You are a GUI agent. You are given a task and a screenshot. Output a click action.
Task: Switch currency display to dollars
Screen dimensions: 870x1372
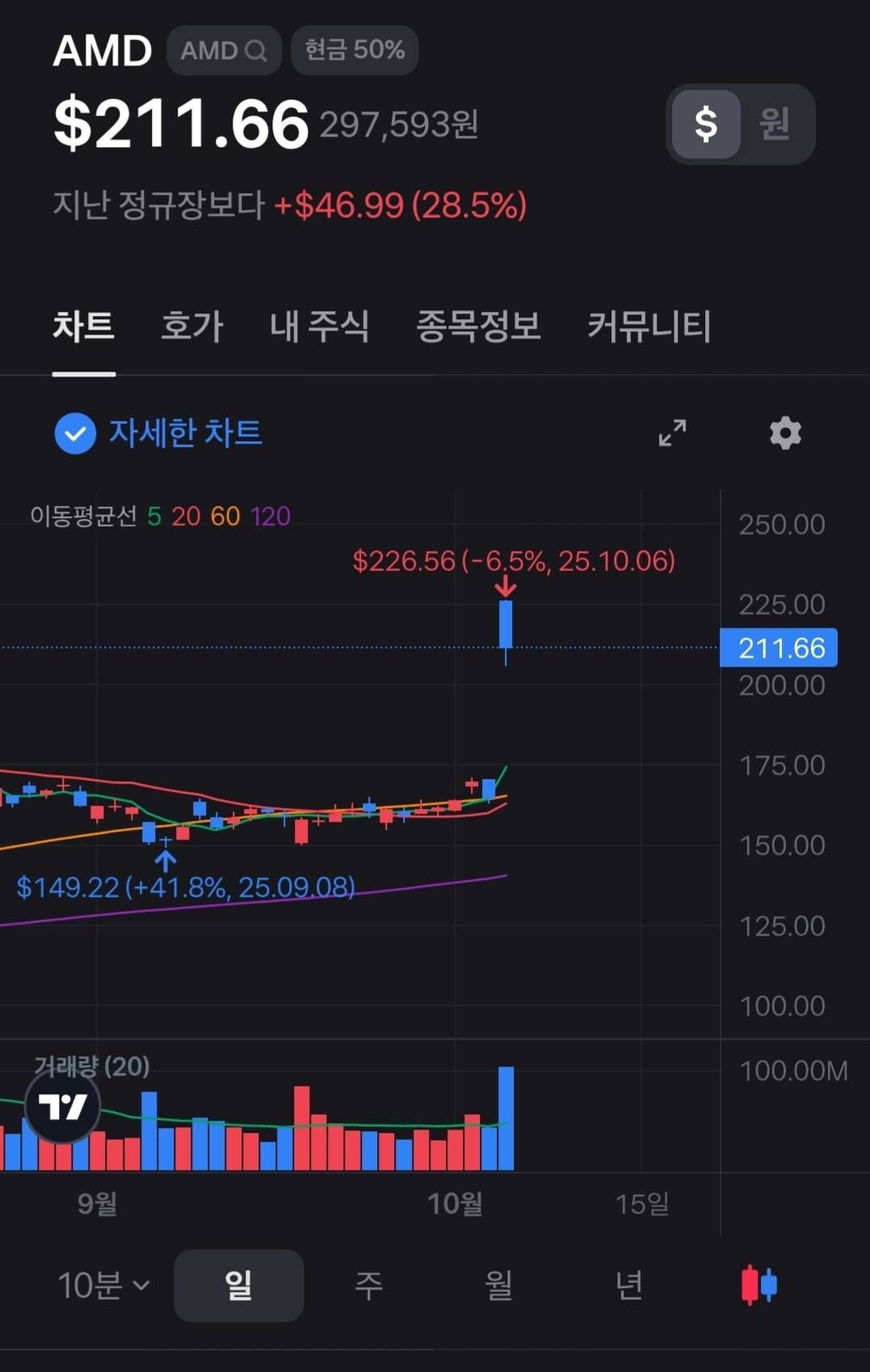706,124
